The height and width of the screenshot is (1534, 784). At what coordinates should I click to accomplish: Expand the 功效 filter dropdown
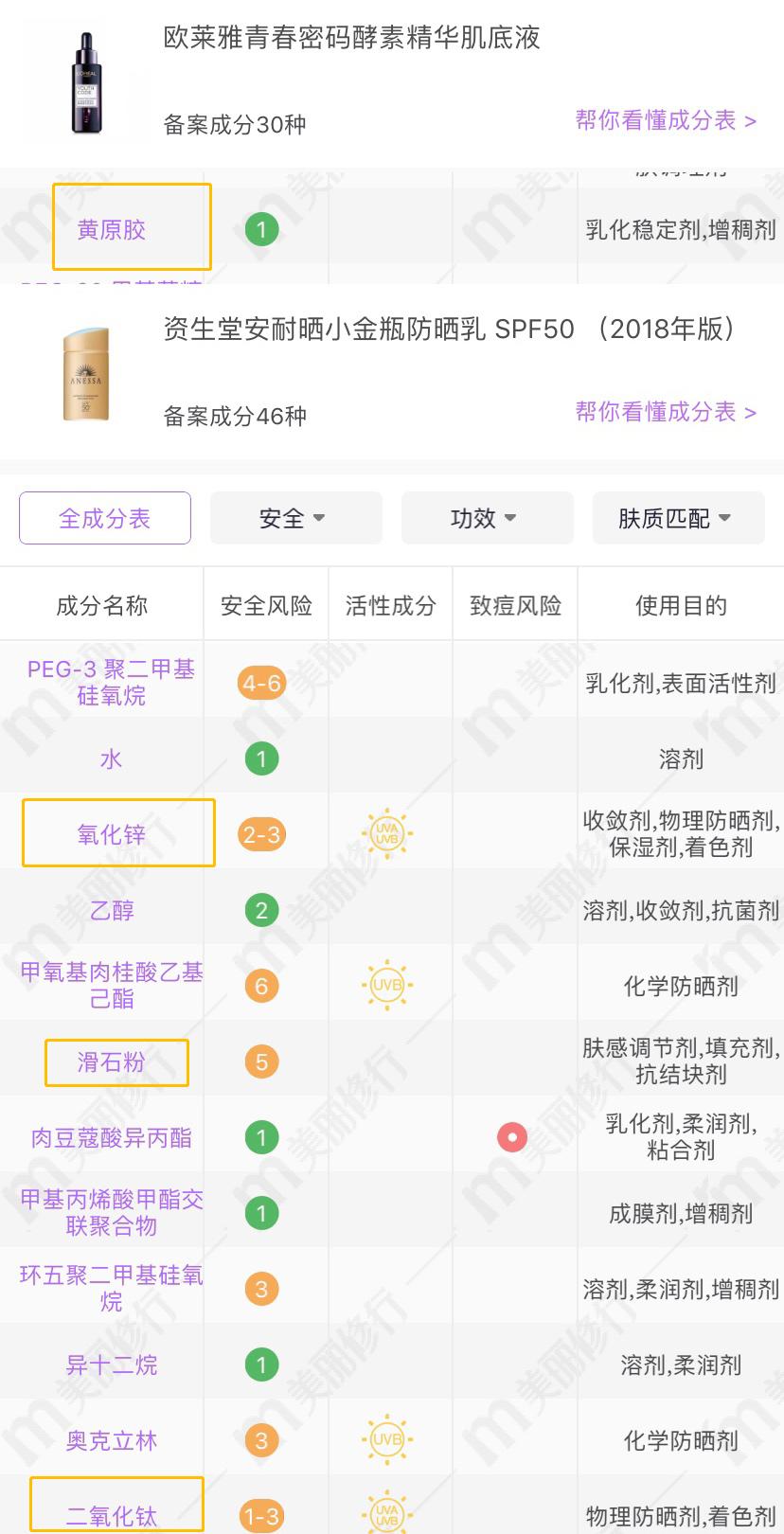coord(488,518)
